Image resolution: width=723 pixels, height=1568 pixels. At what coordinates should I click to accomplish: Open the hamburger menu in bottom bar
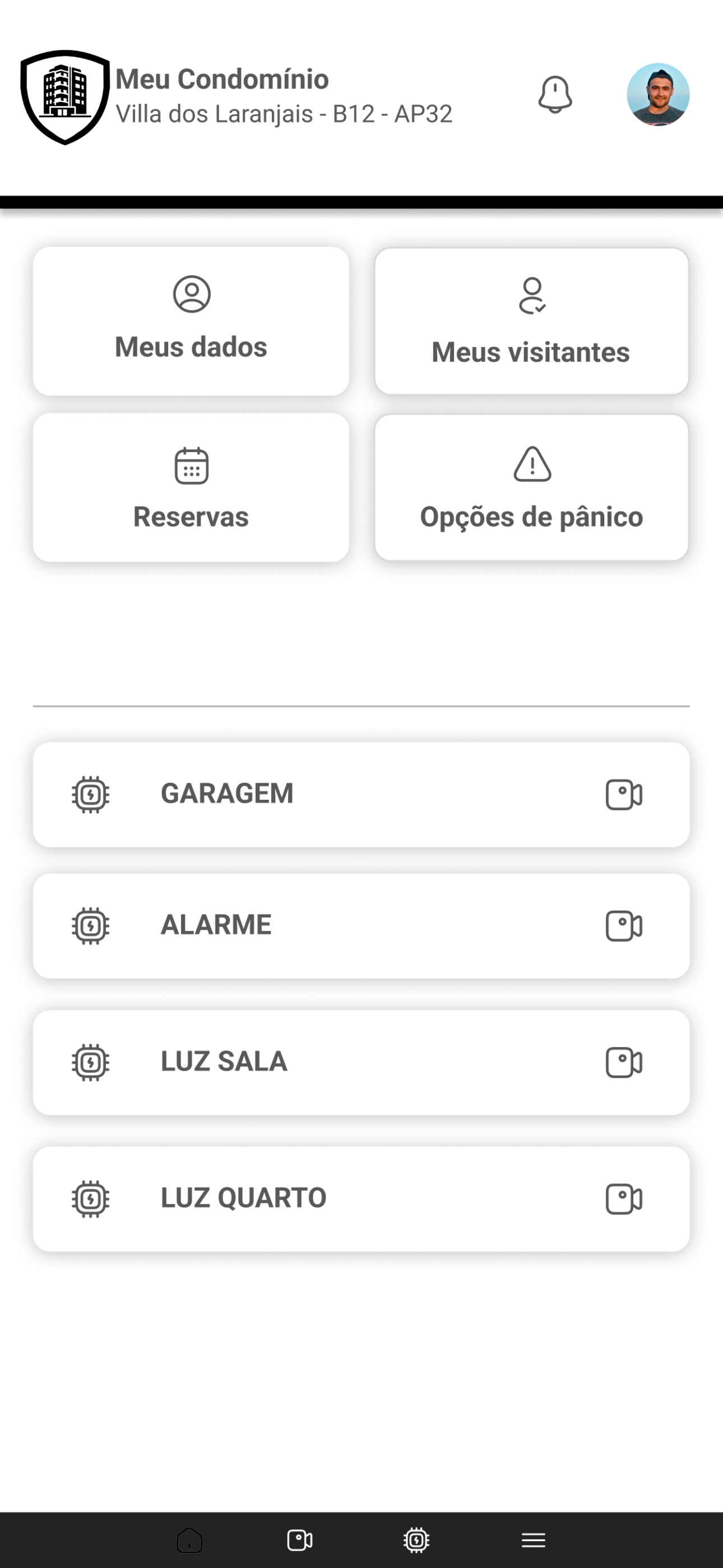pos(533,1540)
